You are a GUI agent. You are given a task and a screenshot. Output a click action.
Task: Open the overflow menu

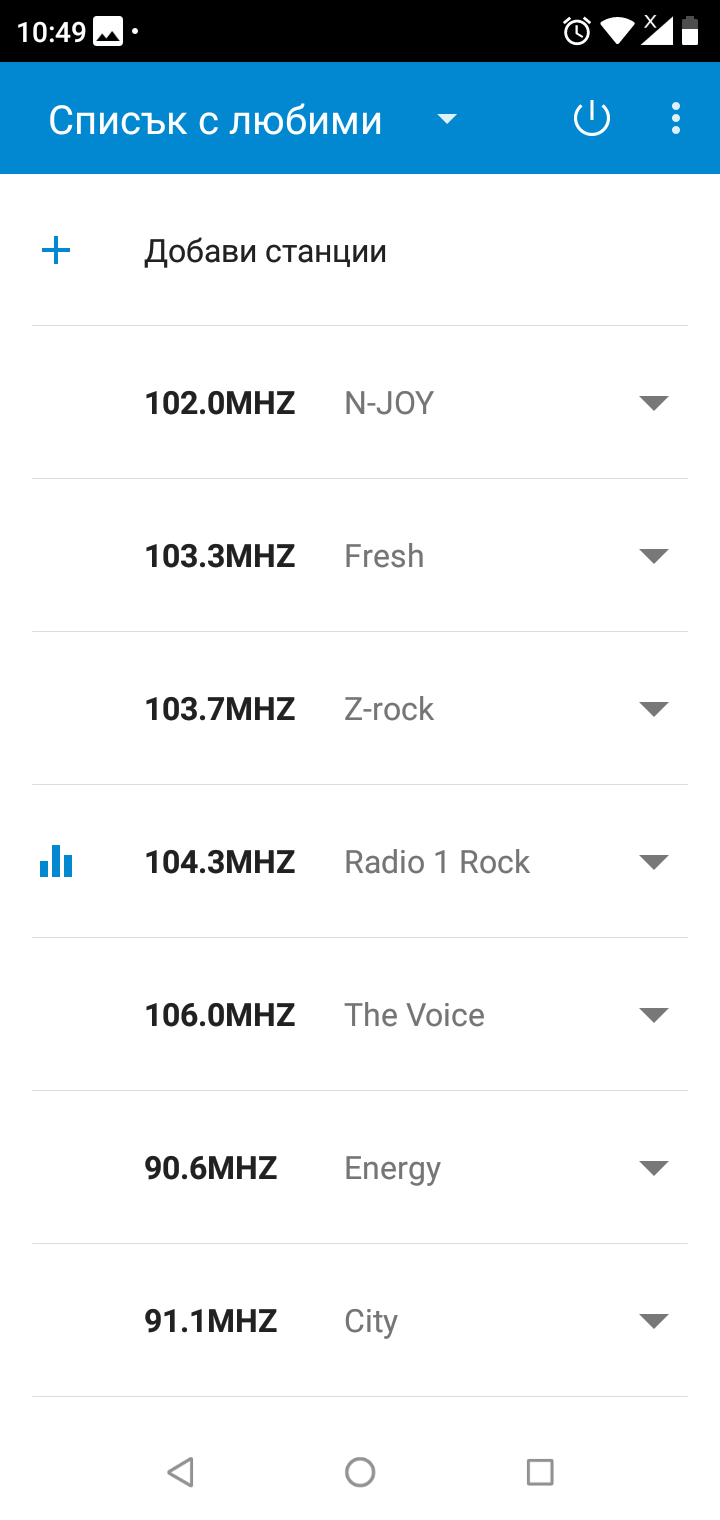coord(676,119)
